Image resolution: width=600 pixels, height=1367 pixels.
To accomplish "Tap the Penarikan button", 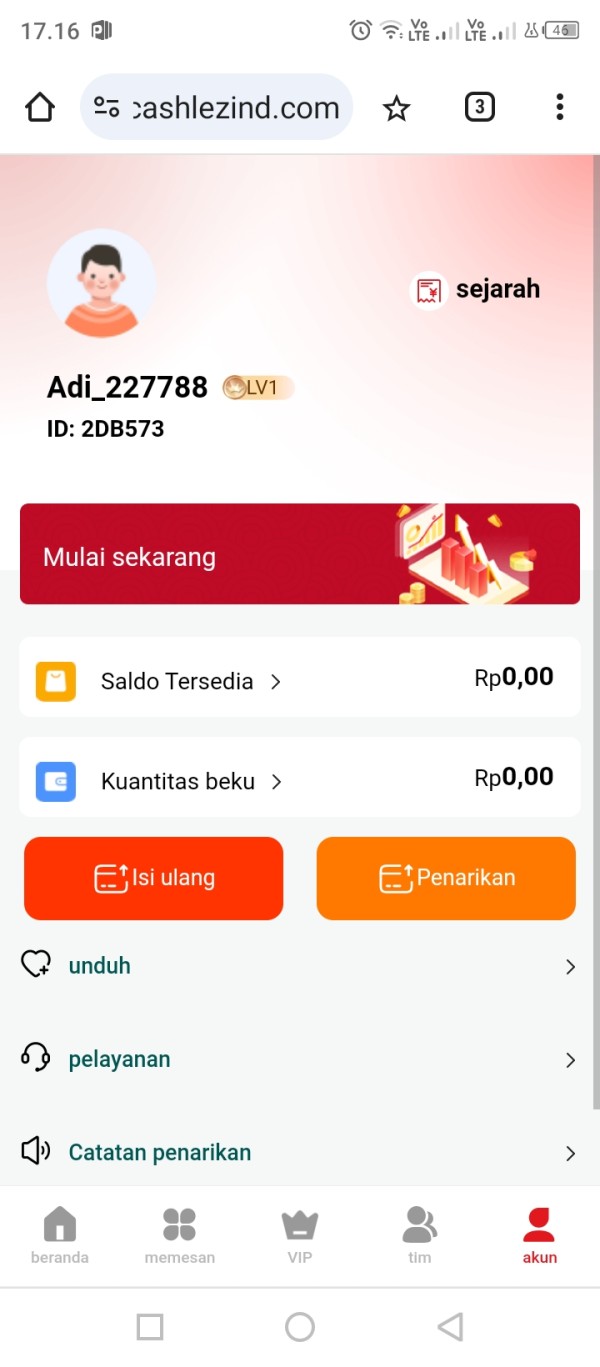I will [446, 878].
